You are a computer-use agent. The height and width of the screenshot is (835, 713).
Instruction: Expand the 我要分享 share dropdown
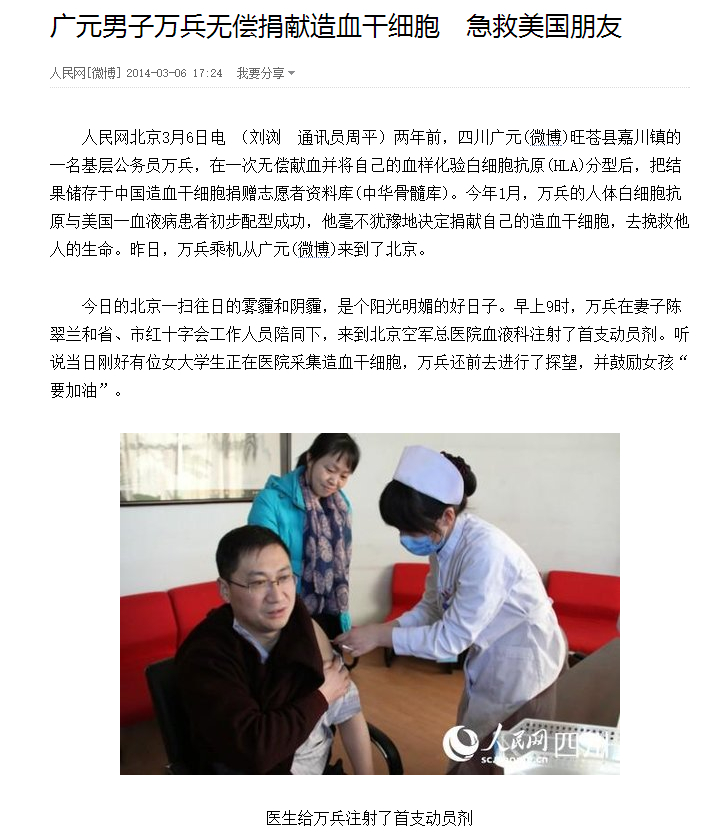tap(265, 73)
